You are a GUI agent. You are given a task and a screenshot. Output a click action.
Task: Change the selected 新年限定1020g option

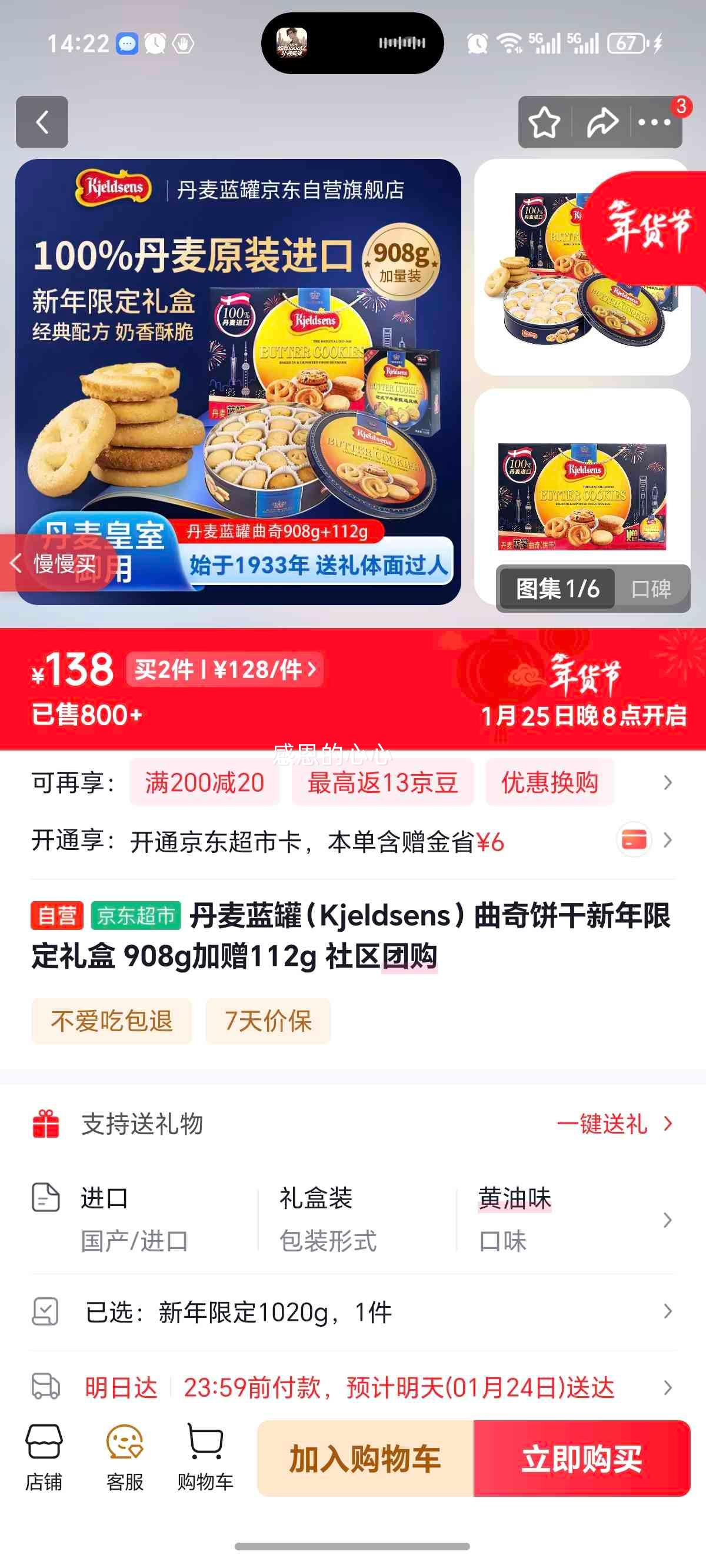pyautogui.click(x=353, y=1312)
